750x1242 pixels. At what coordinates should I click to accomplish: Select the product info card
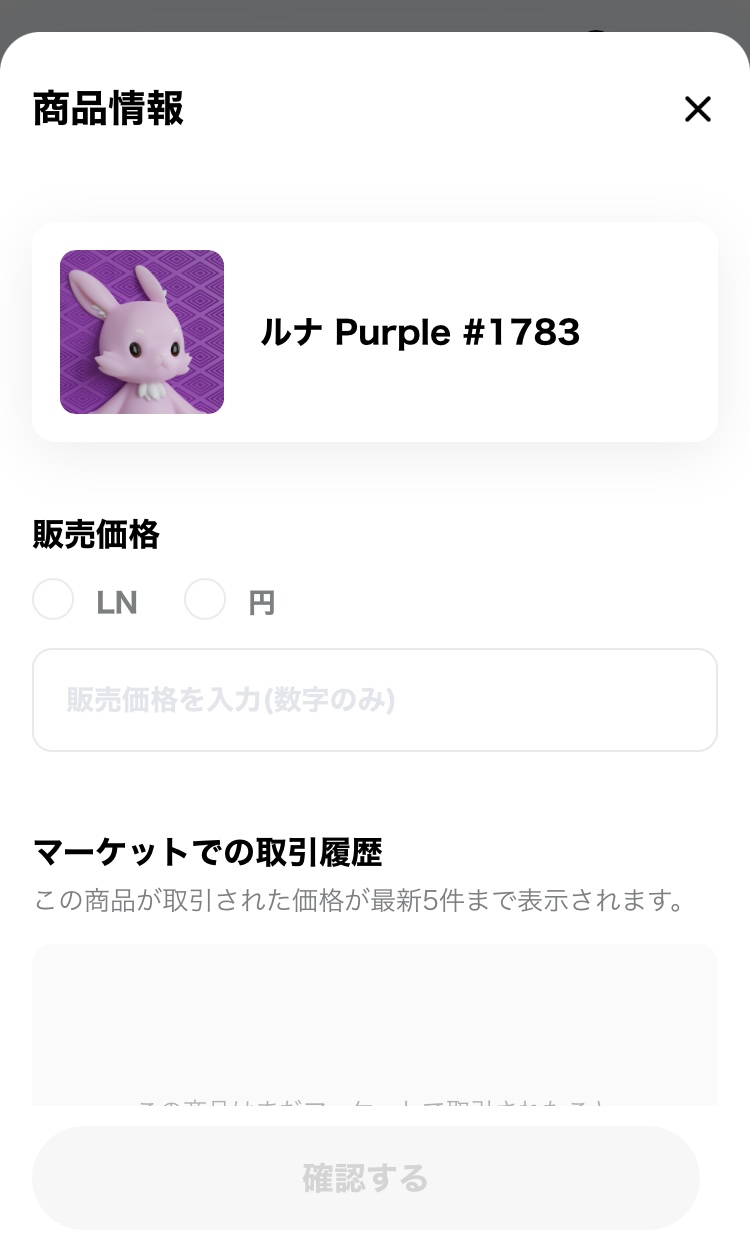click(375, 331)
